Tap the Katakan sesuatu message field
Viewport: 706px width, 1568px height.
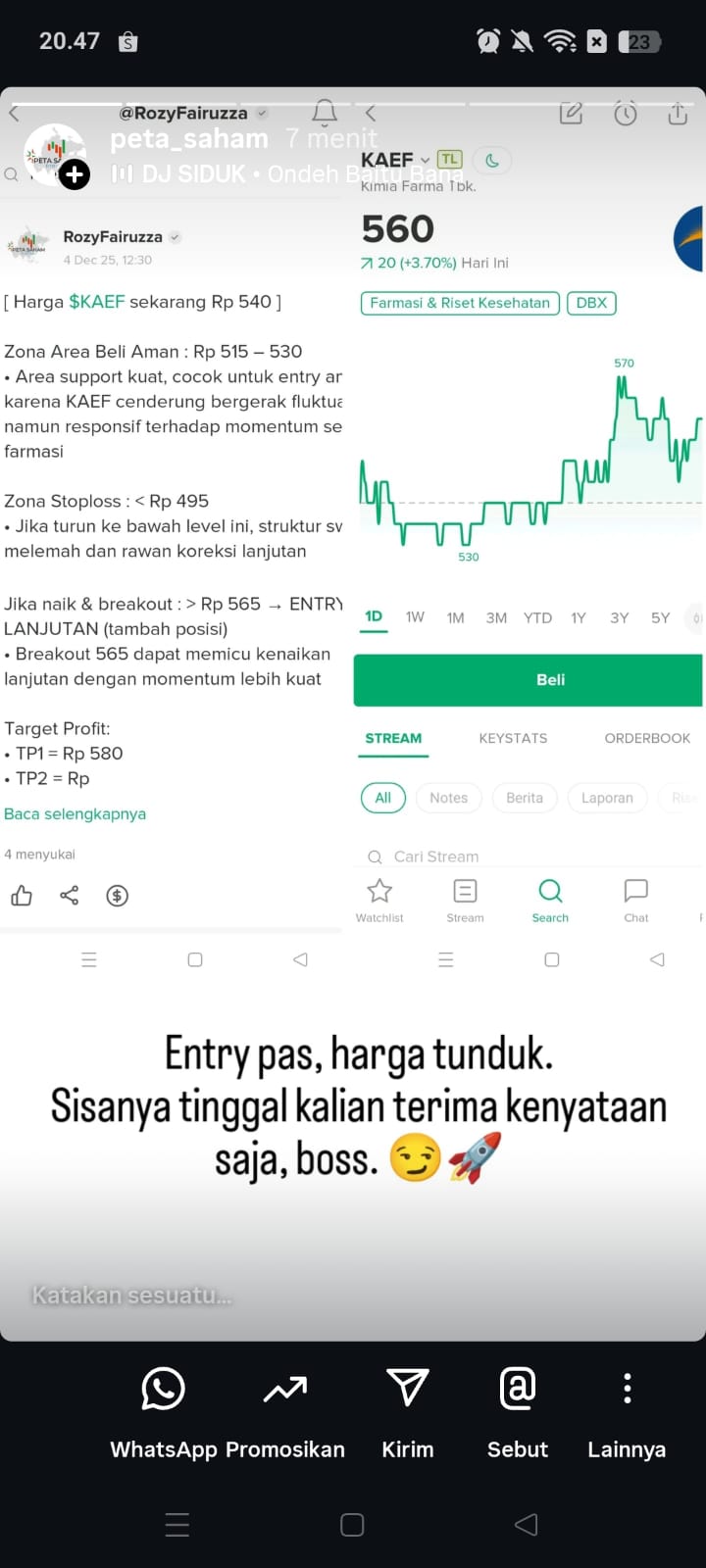coord(132,1296)
